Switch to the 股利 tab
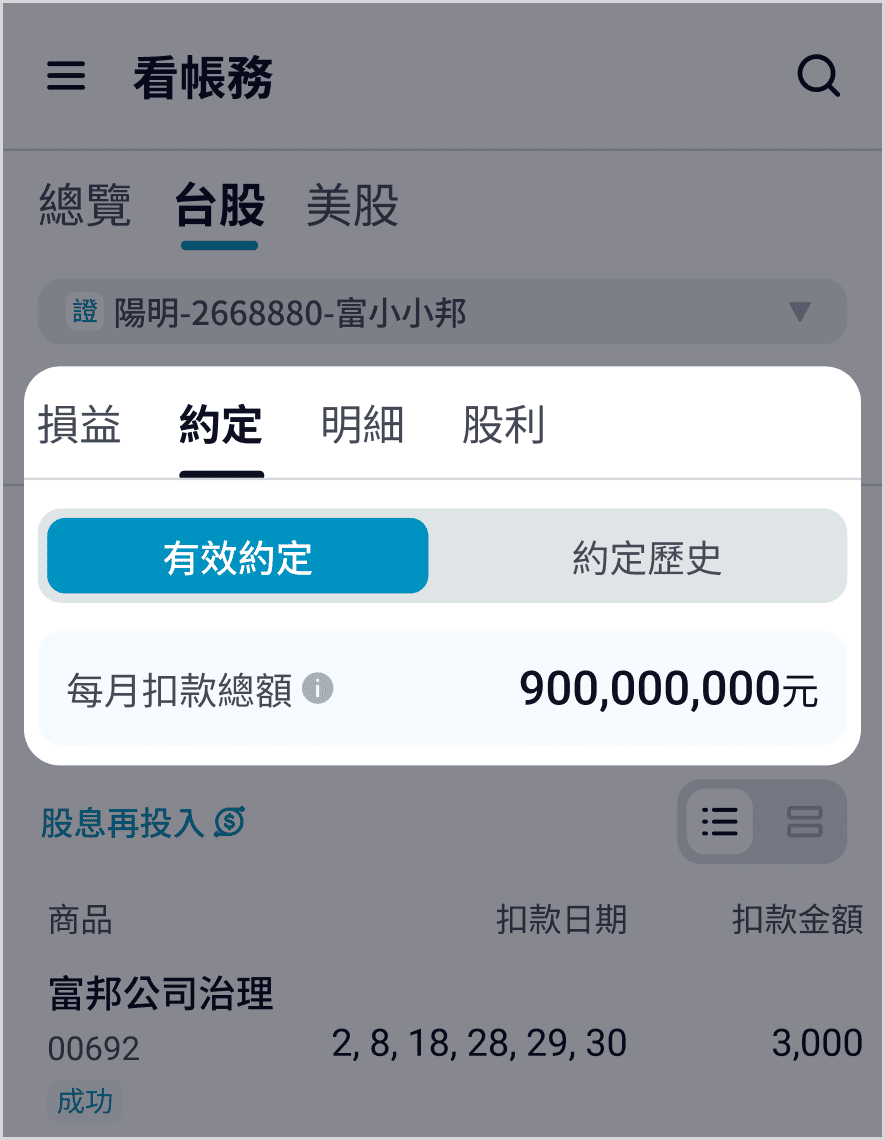Screen dimensions: 885x1140 click(503, 425)
